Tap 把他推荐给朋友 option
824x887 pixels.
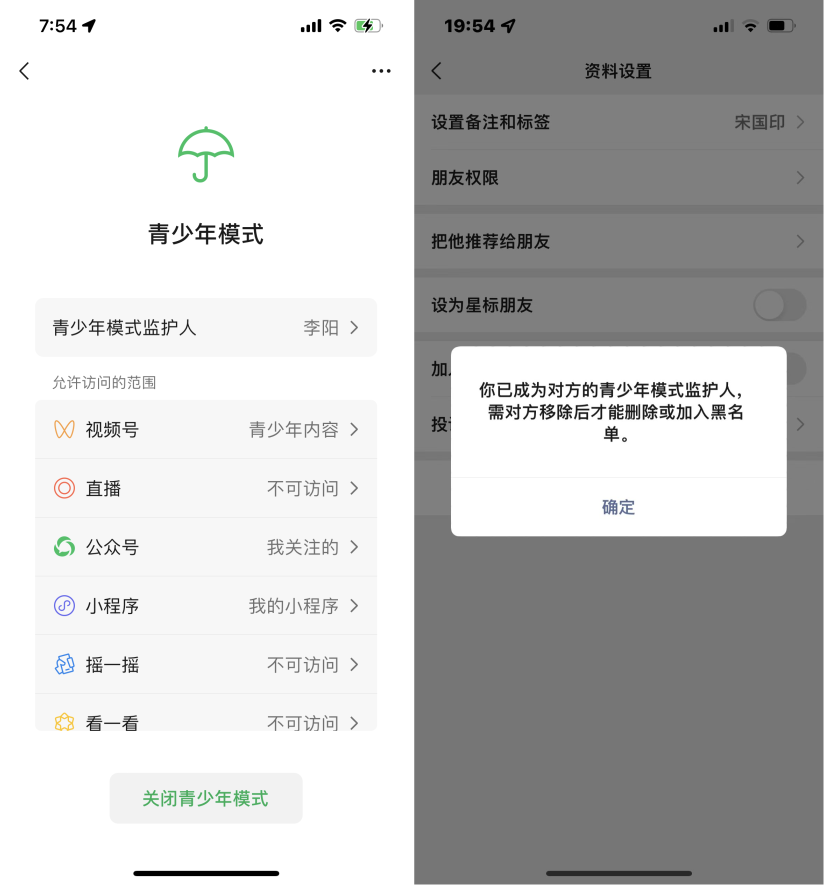click(x=618, y=242)
